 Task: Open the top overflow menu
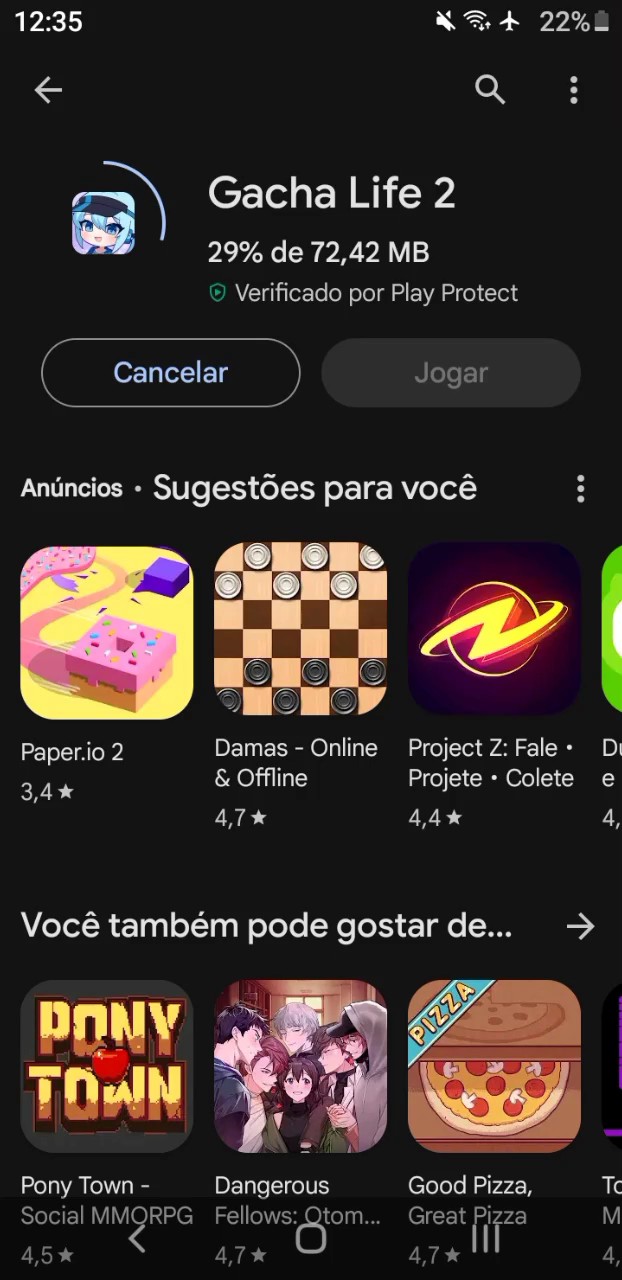(573, 90)
